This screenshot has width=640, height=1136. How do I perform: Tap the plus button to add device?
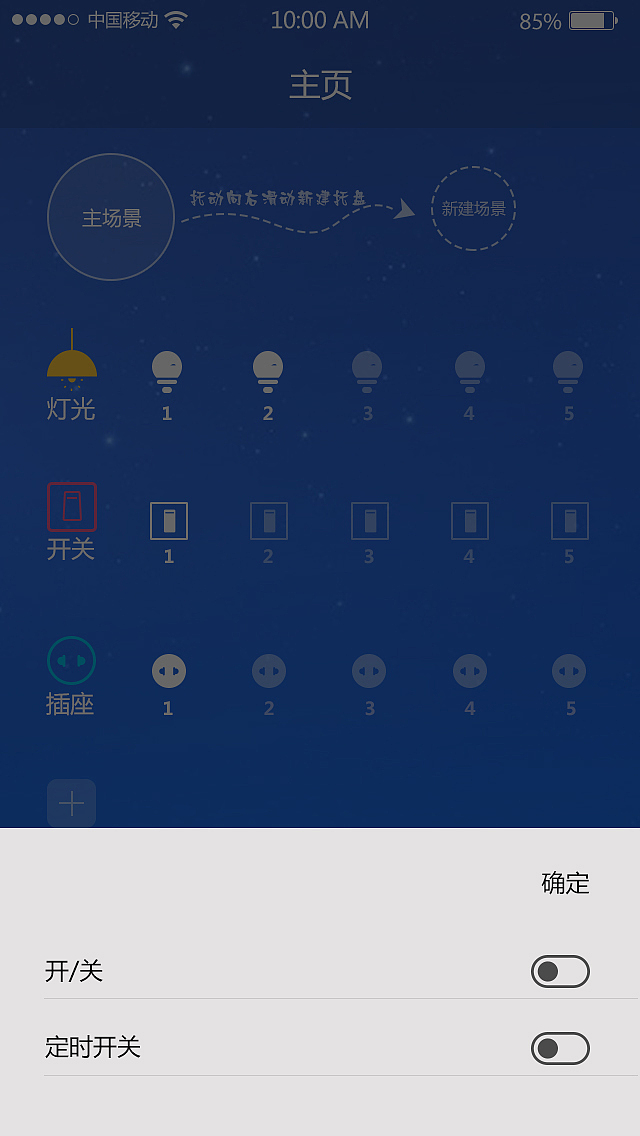(x=72, y=803)
